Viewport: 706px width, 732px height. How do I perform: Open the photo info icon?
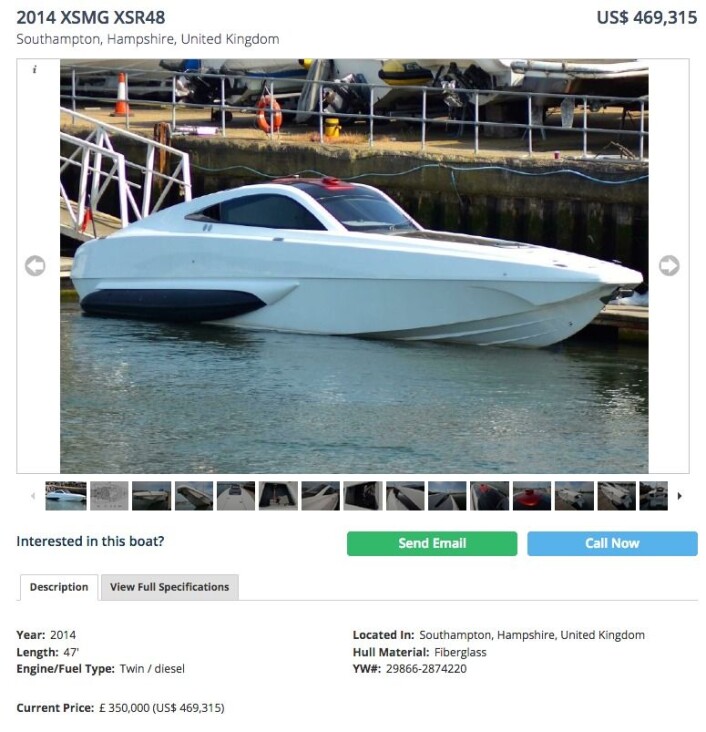[35, 70]
